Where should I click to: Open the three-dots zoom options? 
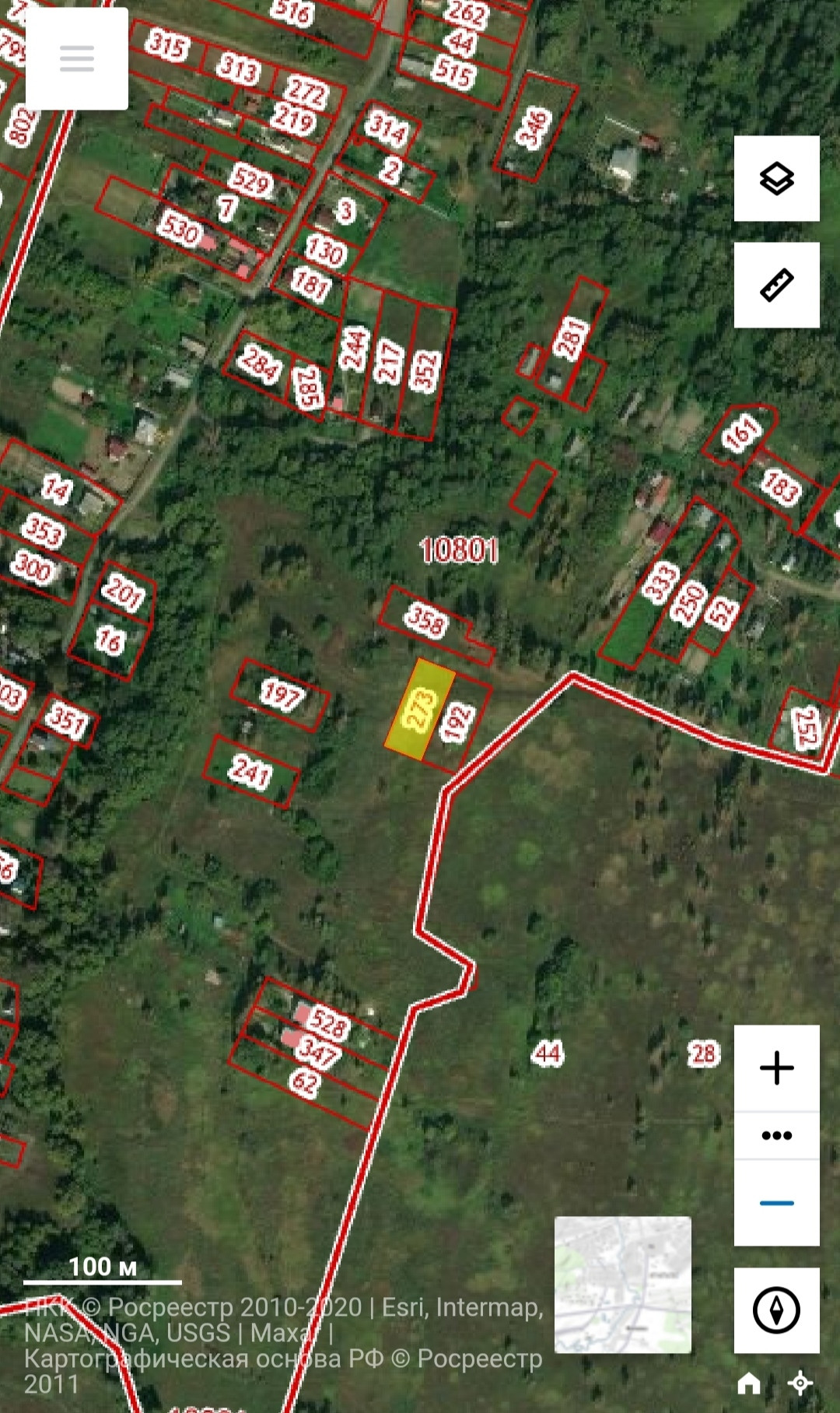point(776,1135)
